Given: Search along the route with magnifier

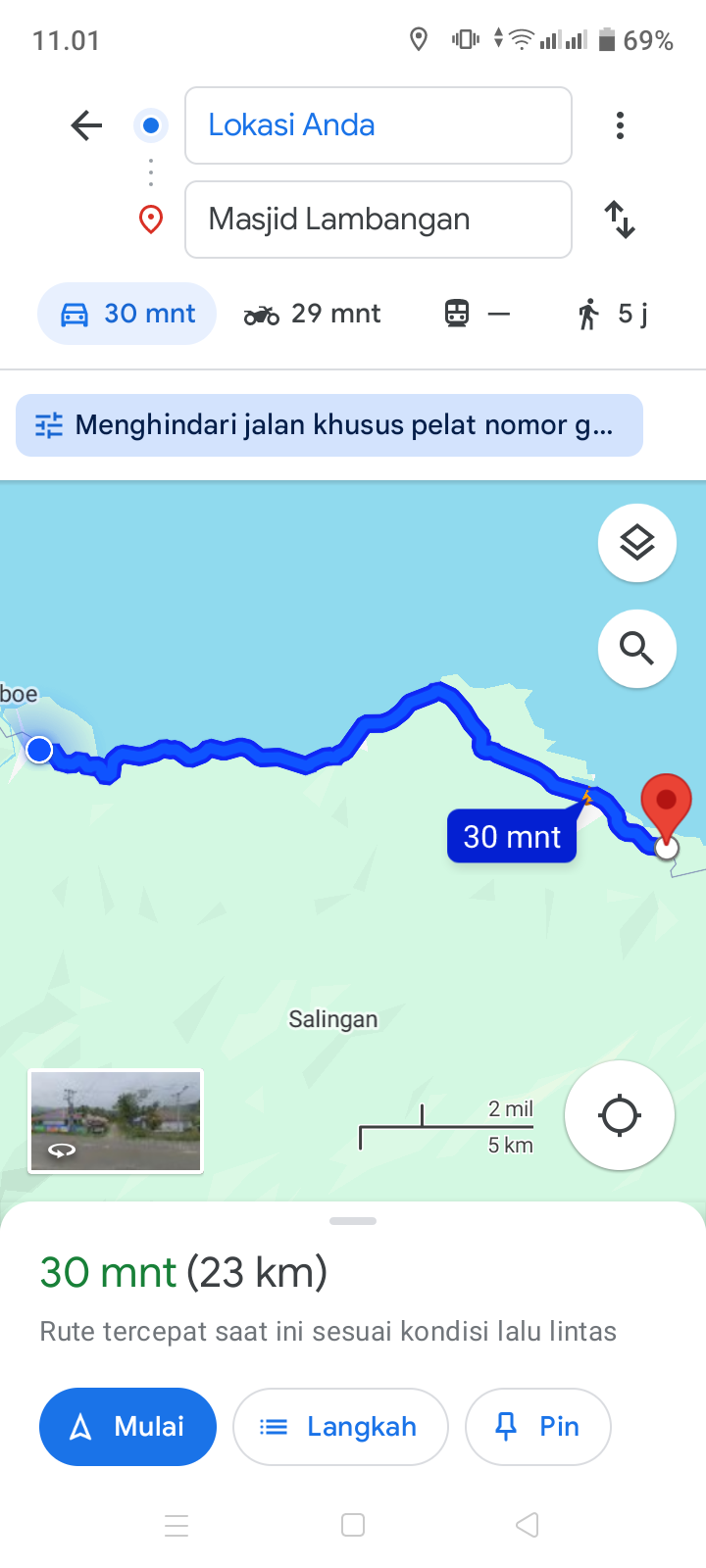Looking at the screenshot, I should click(x=637, y=649).
